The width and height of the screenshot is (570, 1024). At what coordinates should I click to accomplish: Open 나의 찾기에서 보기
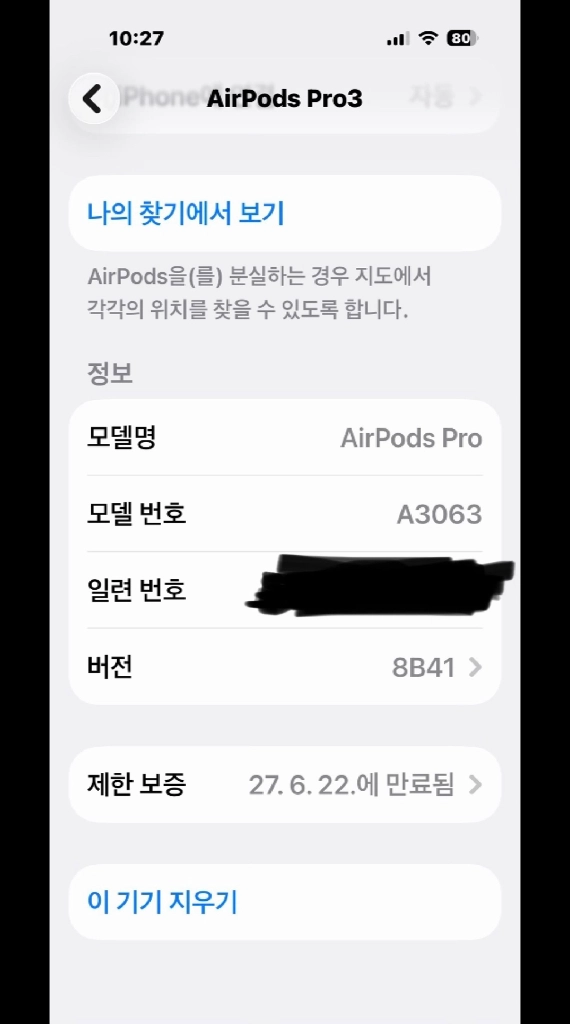285,214
